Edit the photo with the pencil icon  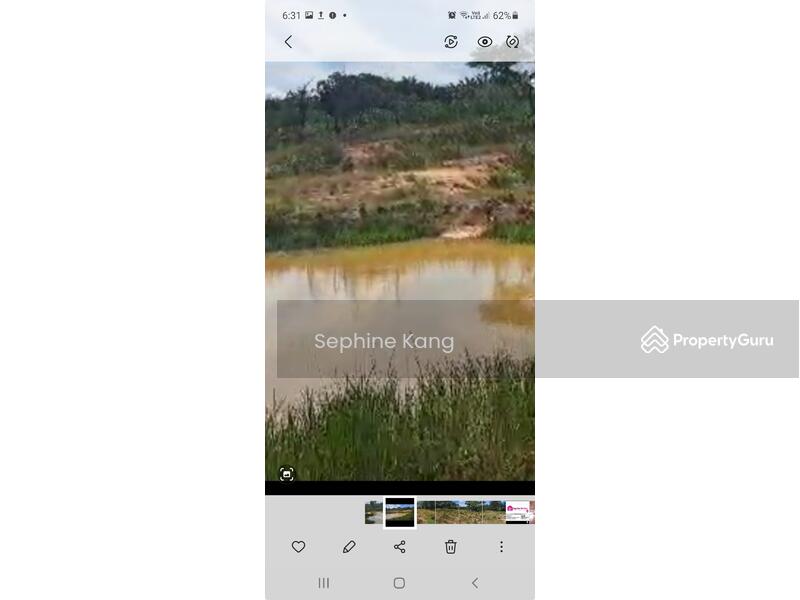coord(349,547)
